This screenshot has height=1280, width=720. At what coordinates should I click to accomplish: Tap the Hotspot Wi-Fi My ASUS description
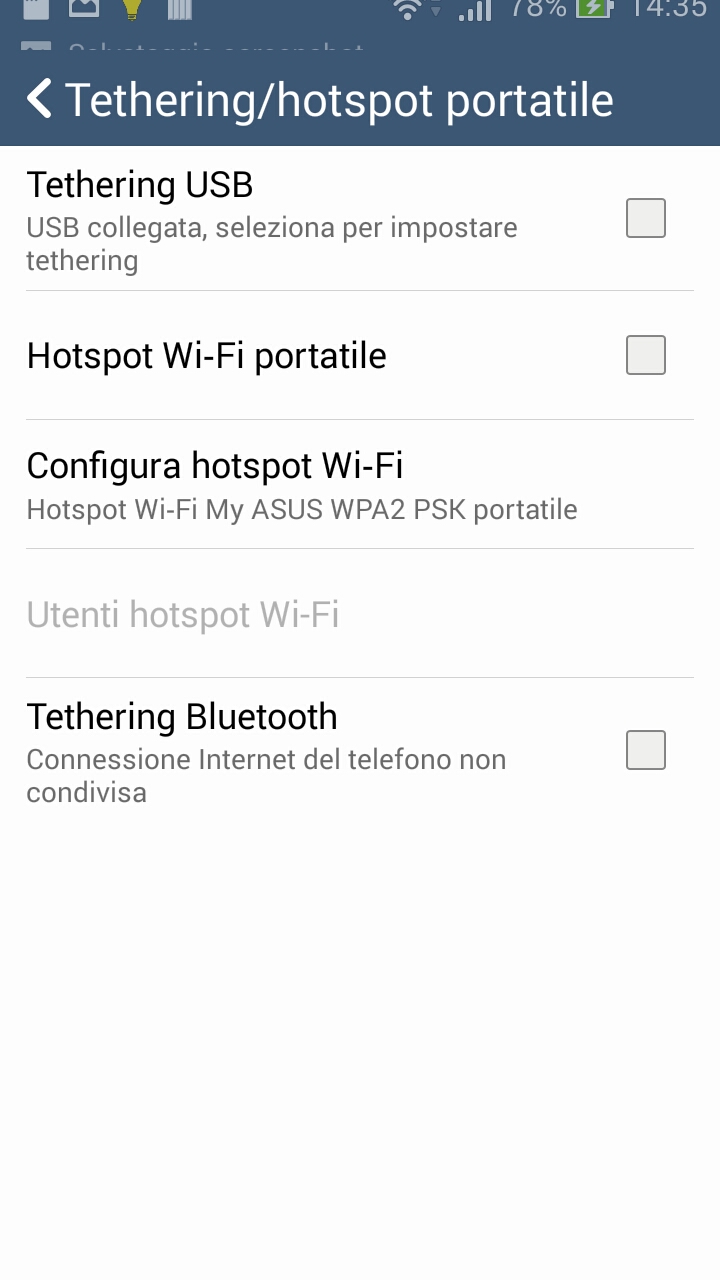pyautogui.click(x=301, y=510)
